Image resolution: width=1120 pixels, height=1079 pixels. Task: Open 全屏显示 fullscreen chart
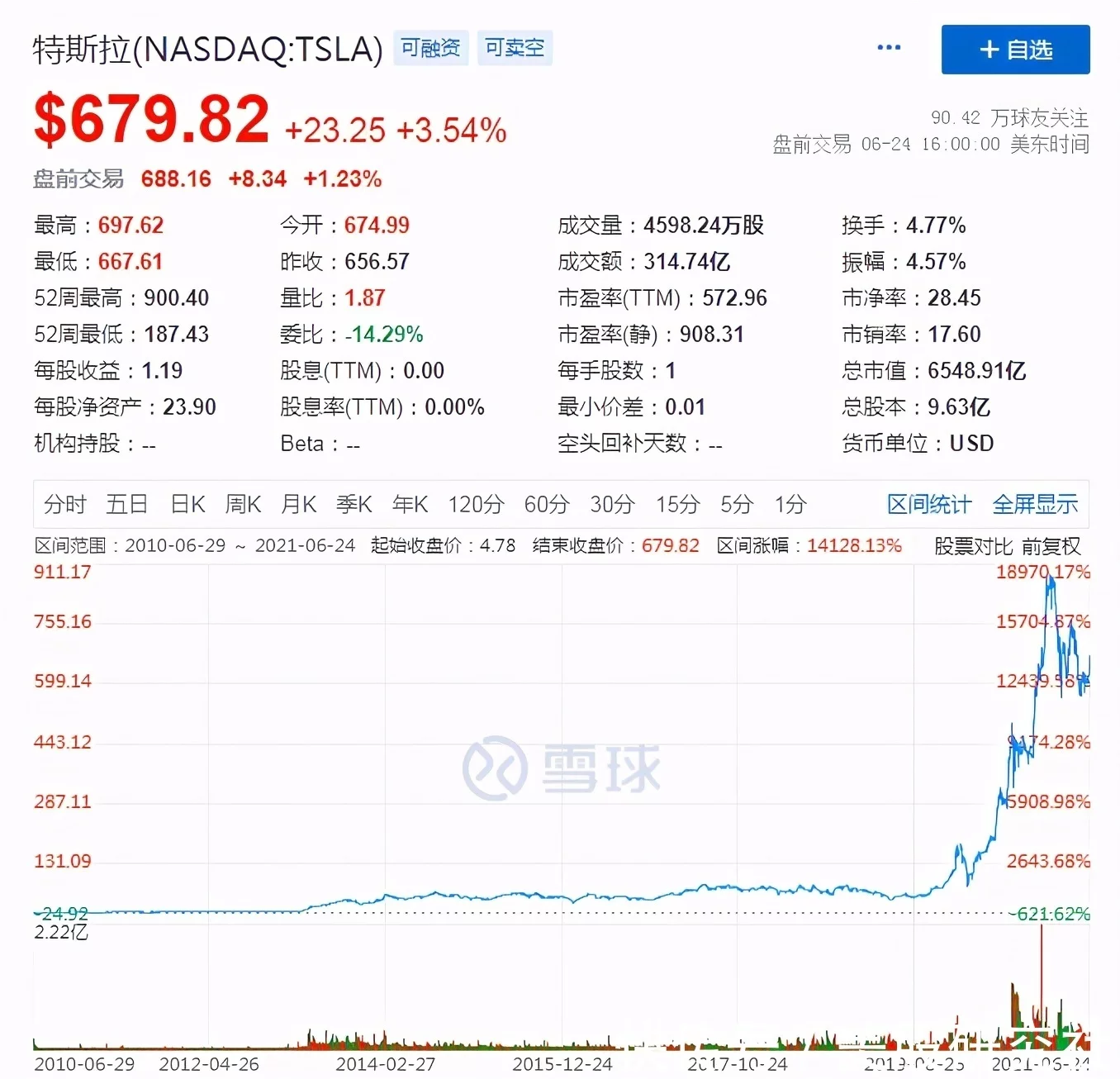coord(1035,504)
